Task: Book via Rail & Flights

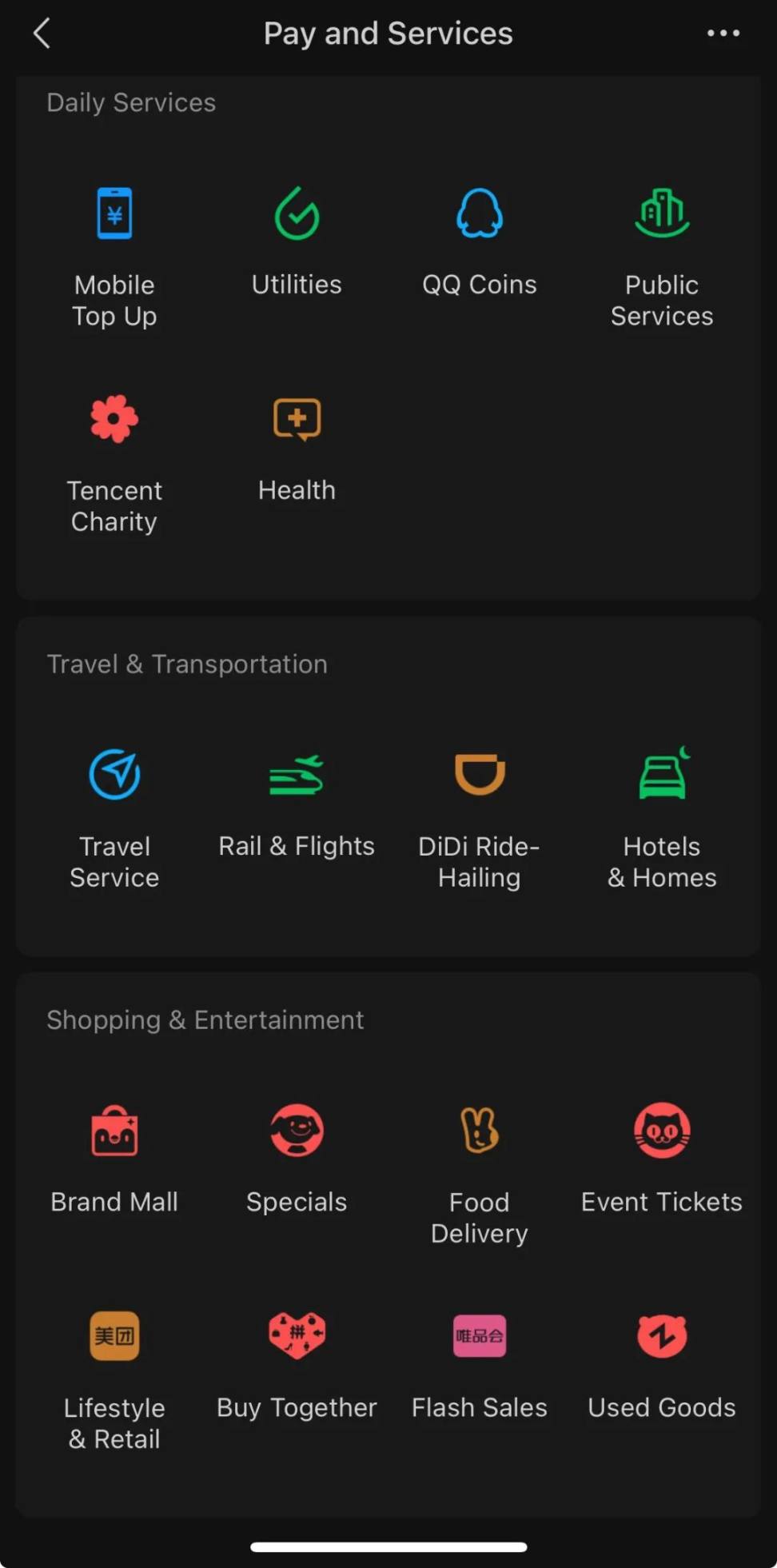Action: (x=297, y=775)
